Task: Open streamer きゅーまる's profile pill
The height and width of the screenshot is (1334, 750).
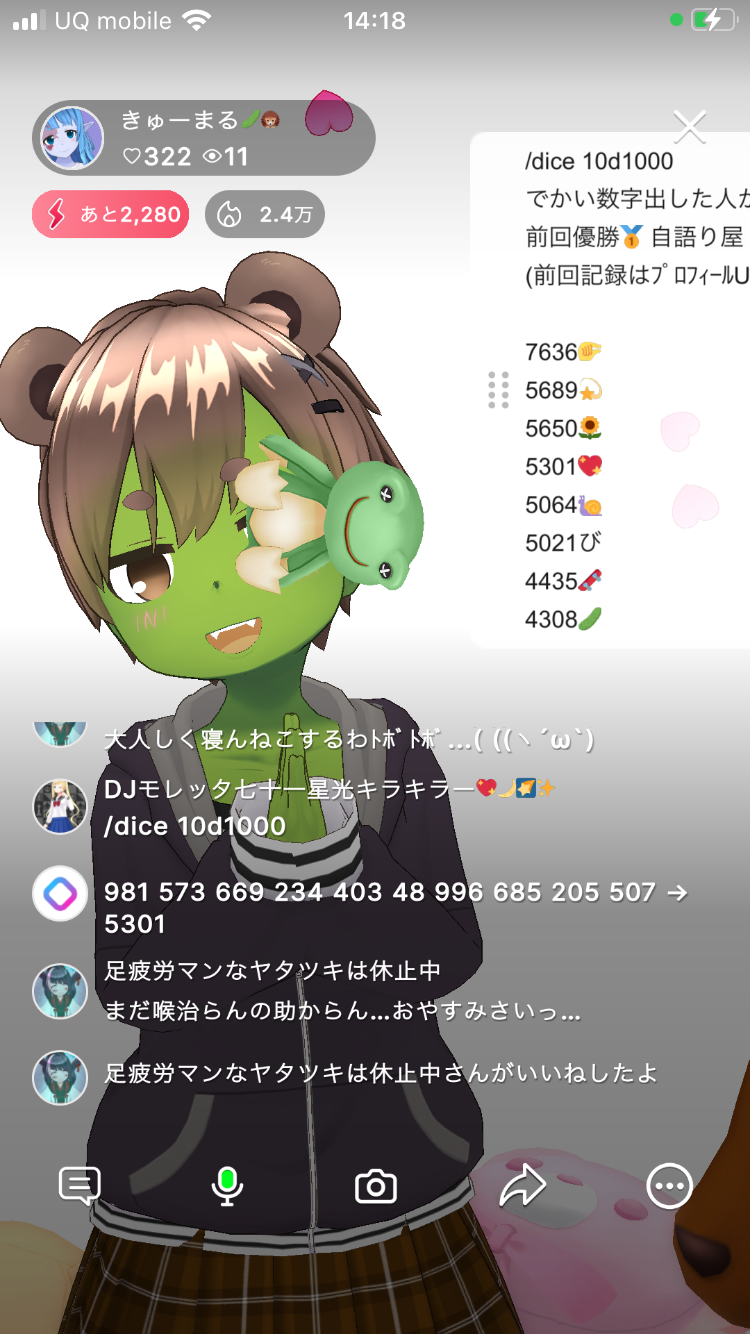Action: pos(203,138)
